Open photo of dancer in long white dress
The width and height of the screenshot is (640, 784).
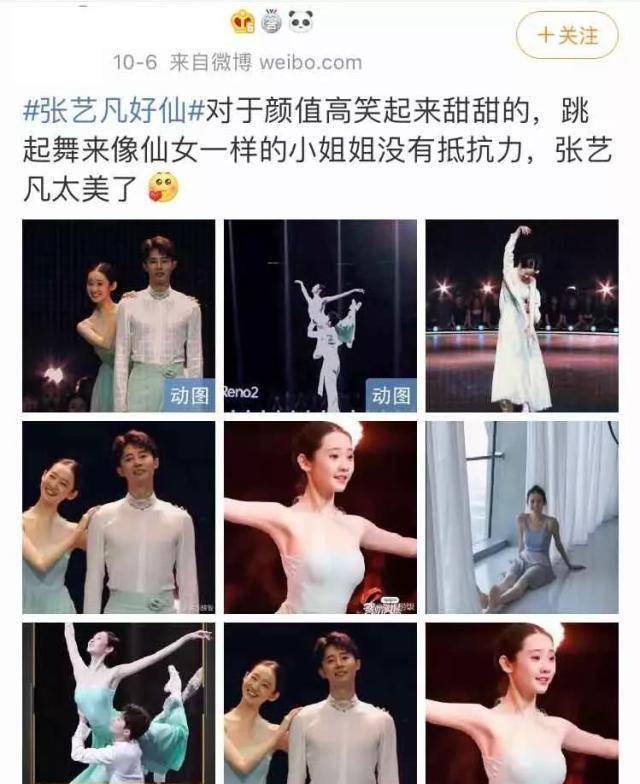click(x=522, y=315)
